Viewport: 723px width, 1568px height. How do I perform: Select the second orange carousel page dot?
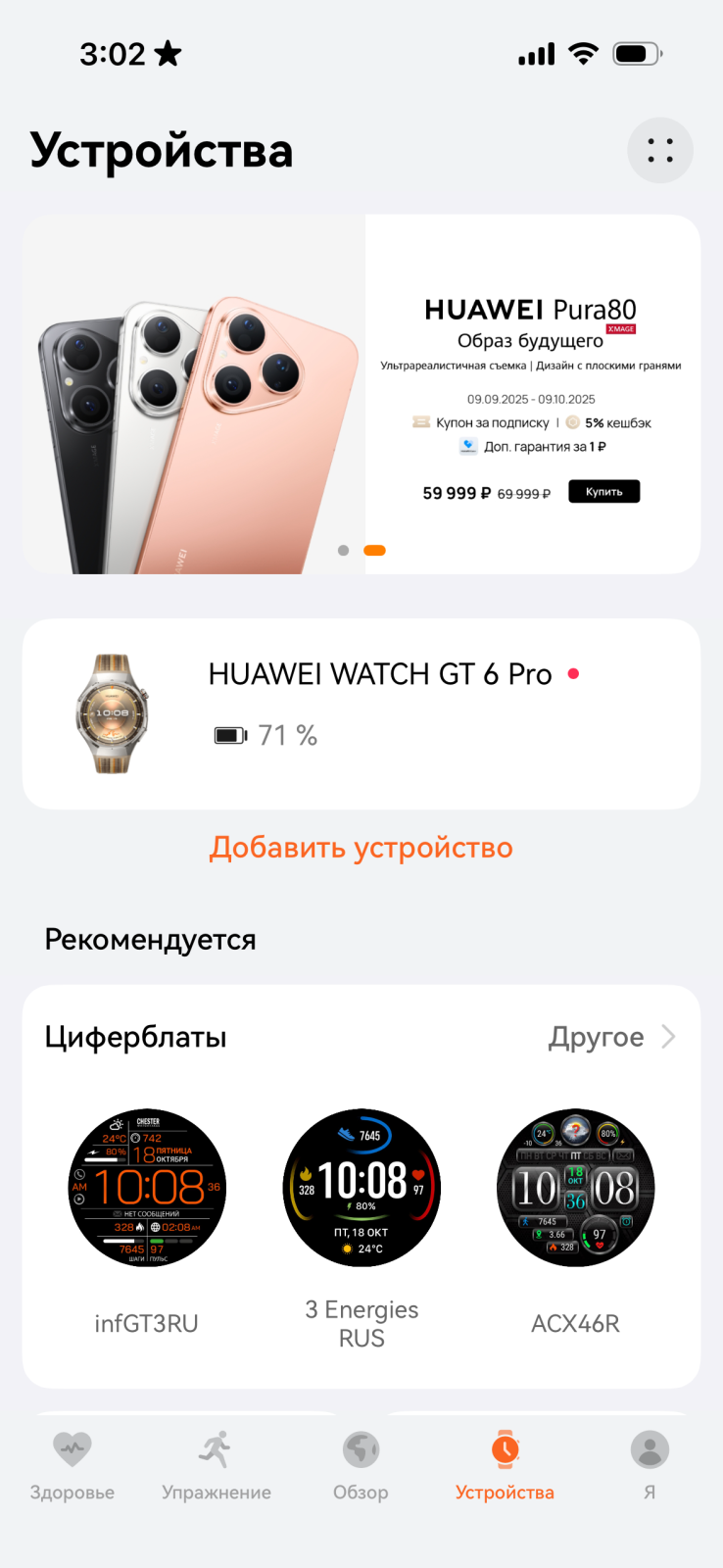pyautogui.click(x=374, y=550)
